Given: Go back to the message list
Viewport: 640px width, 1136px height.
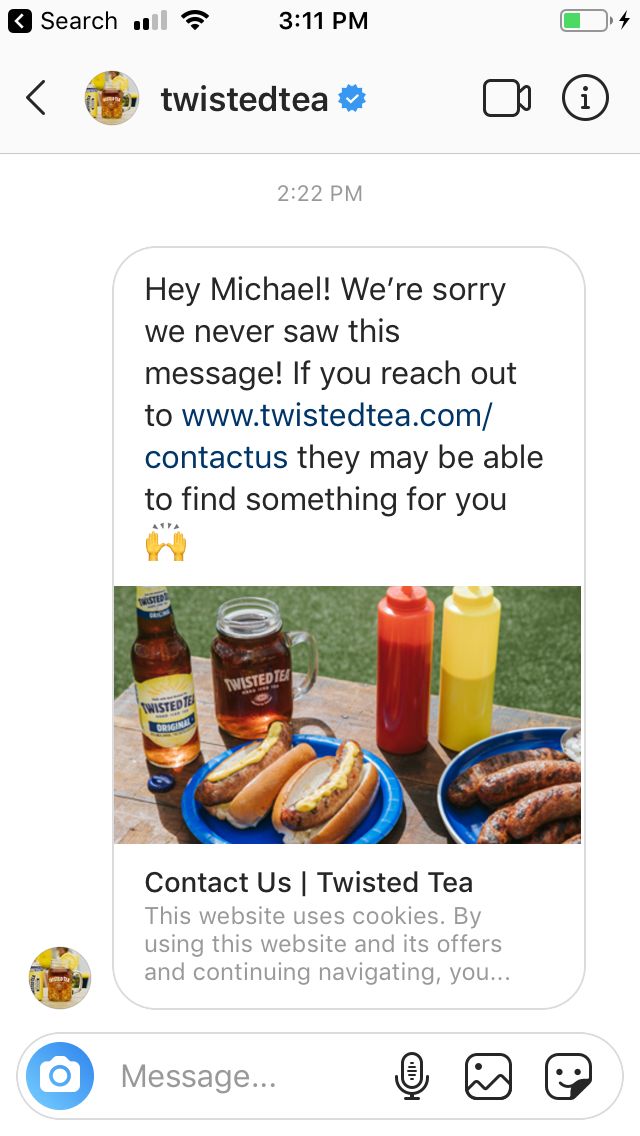Looking at the screenshot, I should [x=36, y=98].
